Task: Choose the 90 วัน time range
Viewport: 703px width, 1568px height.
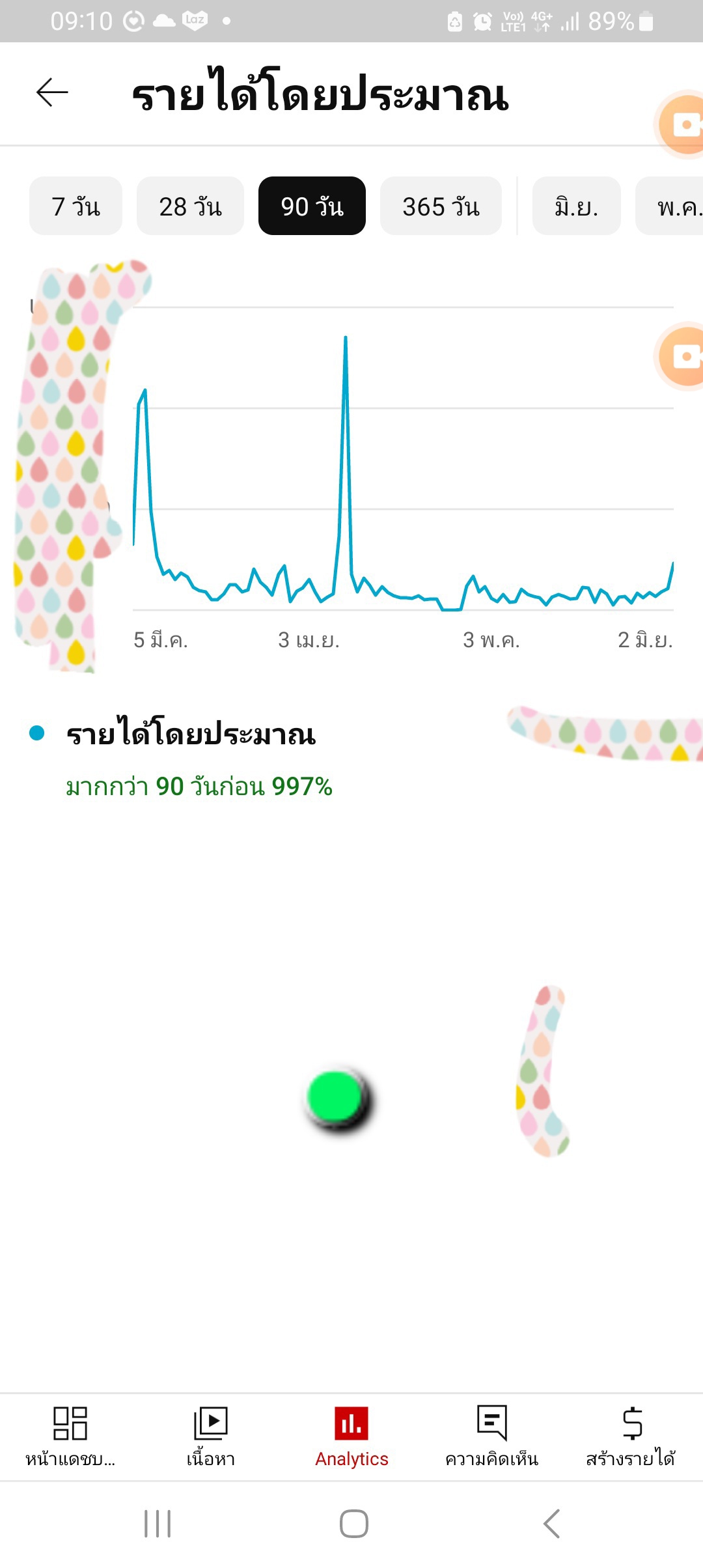Action: point(312,206)
